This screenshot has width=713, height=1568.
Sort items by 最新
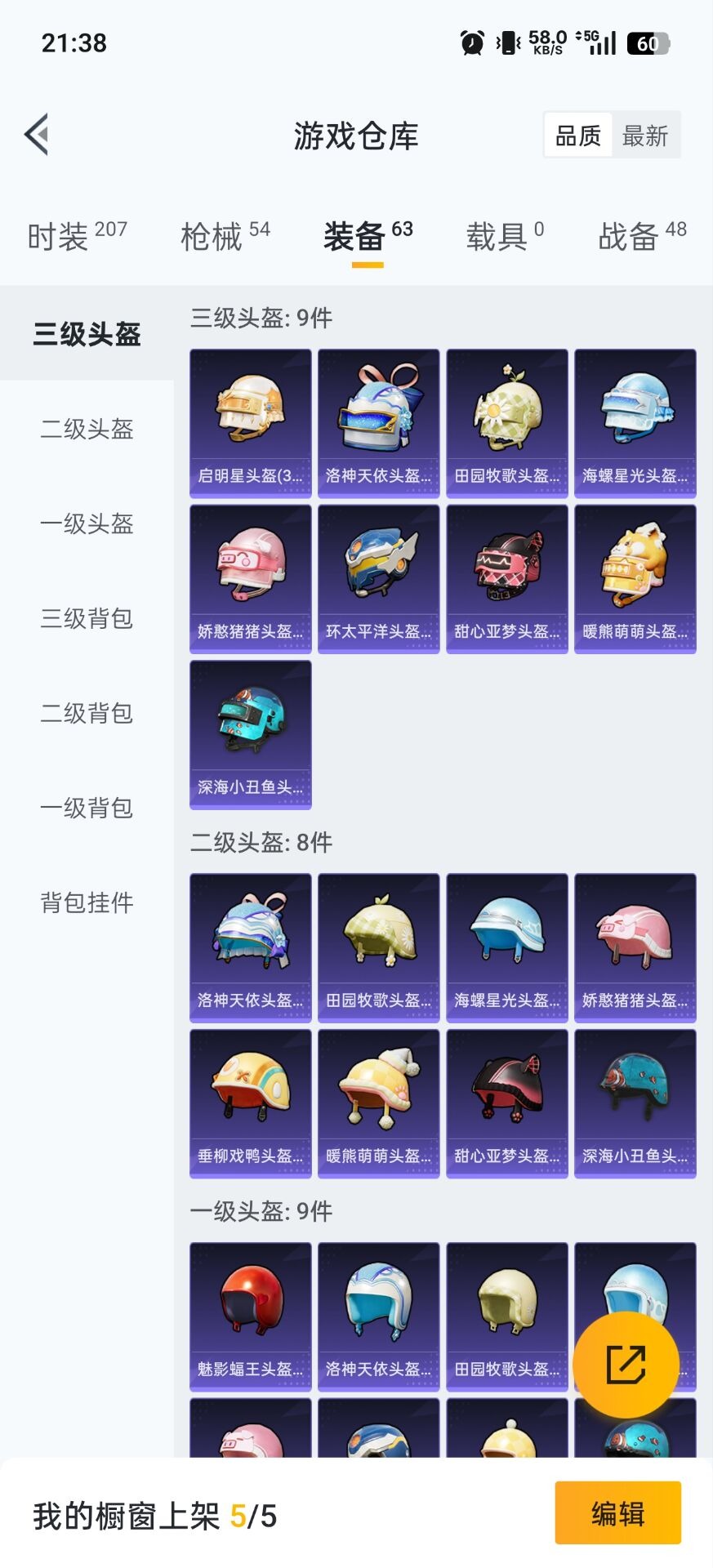click(x=645, y=136)
